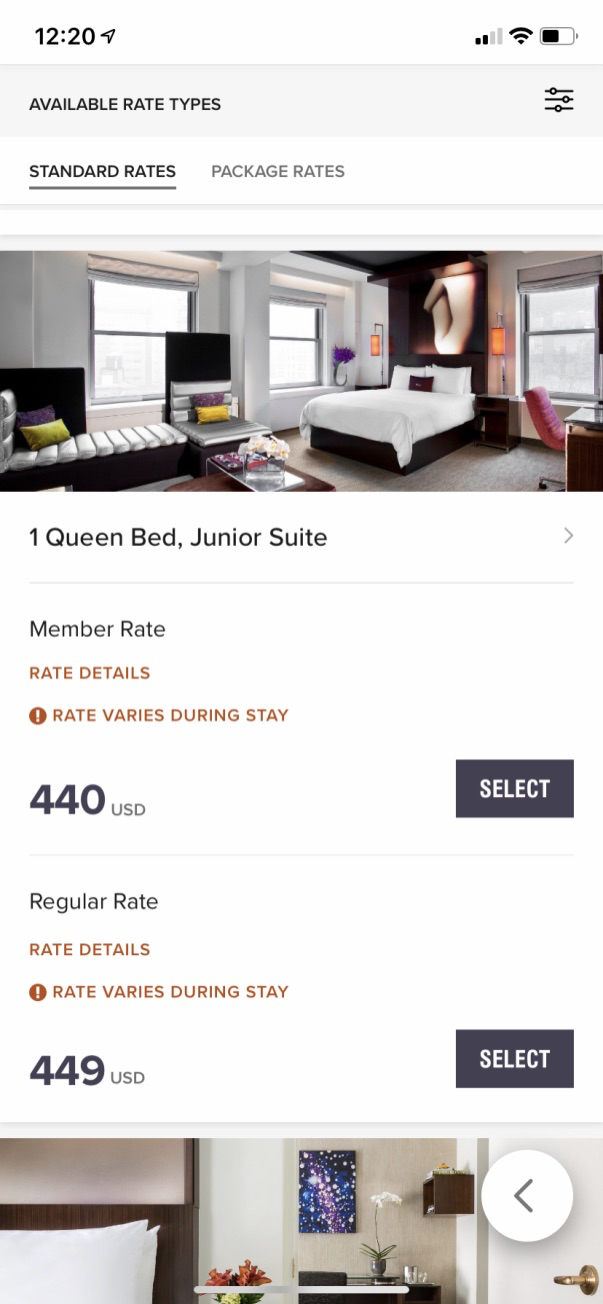Select the 449 USD Regular Rate
This screenshot has height=1304, width=603.
click(x=514, y=1058)
